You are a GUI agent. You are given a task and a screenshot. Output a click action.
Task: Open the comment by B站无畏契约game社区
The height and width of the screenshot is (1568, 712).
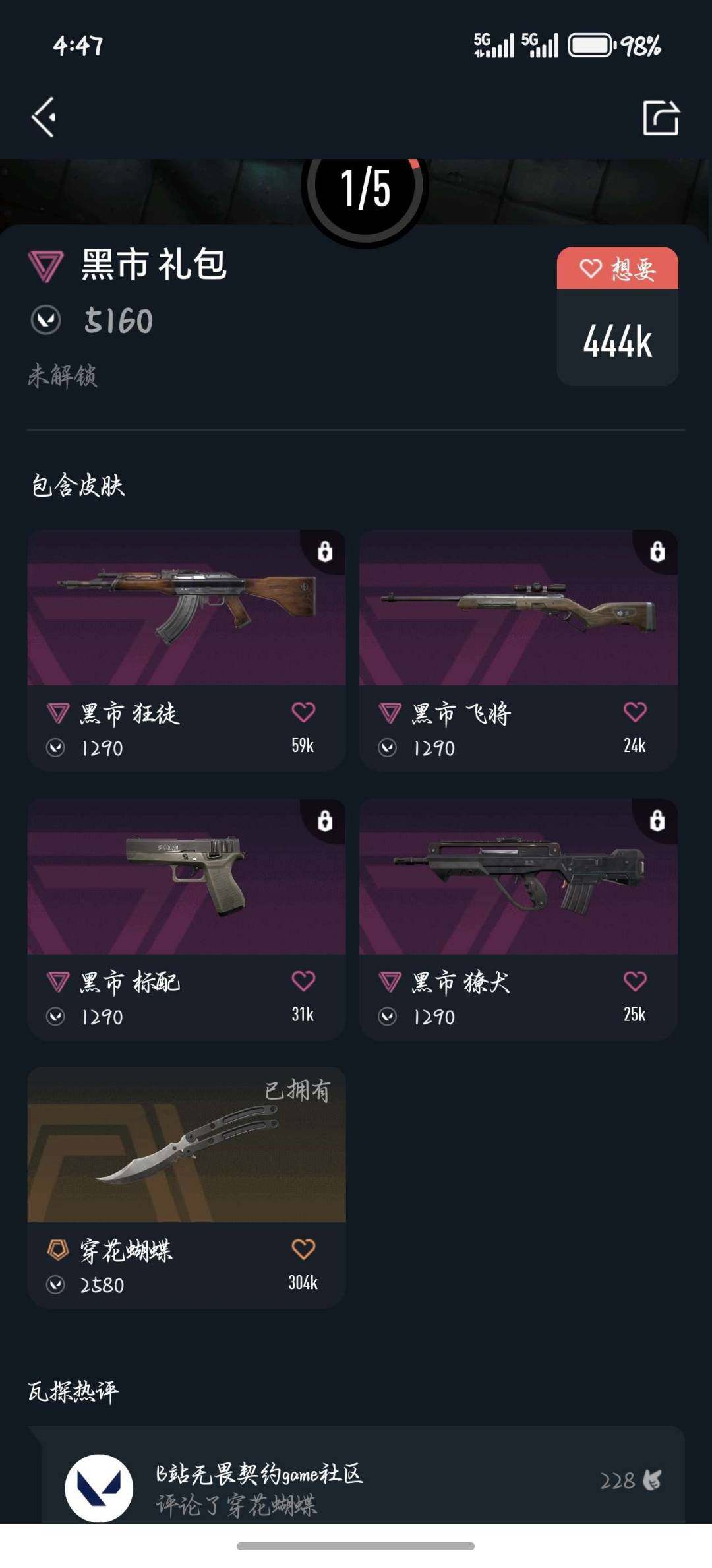pyautogui.click(x=330, y=1488)
